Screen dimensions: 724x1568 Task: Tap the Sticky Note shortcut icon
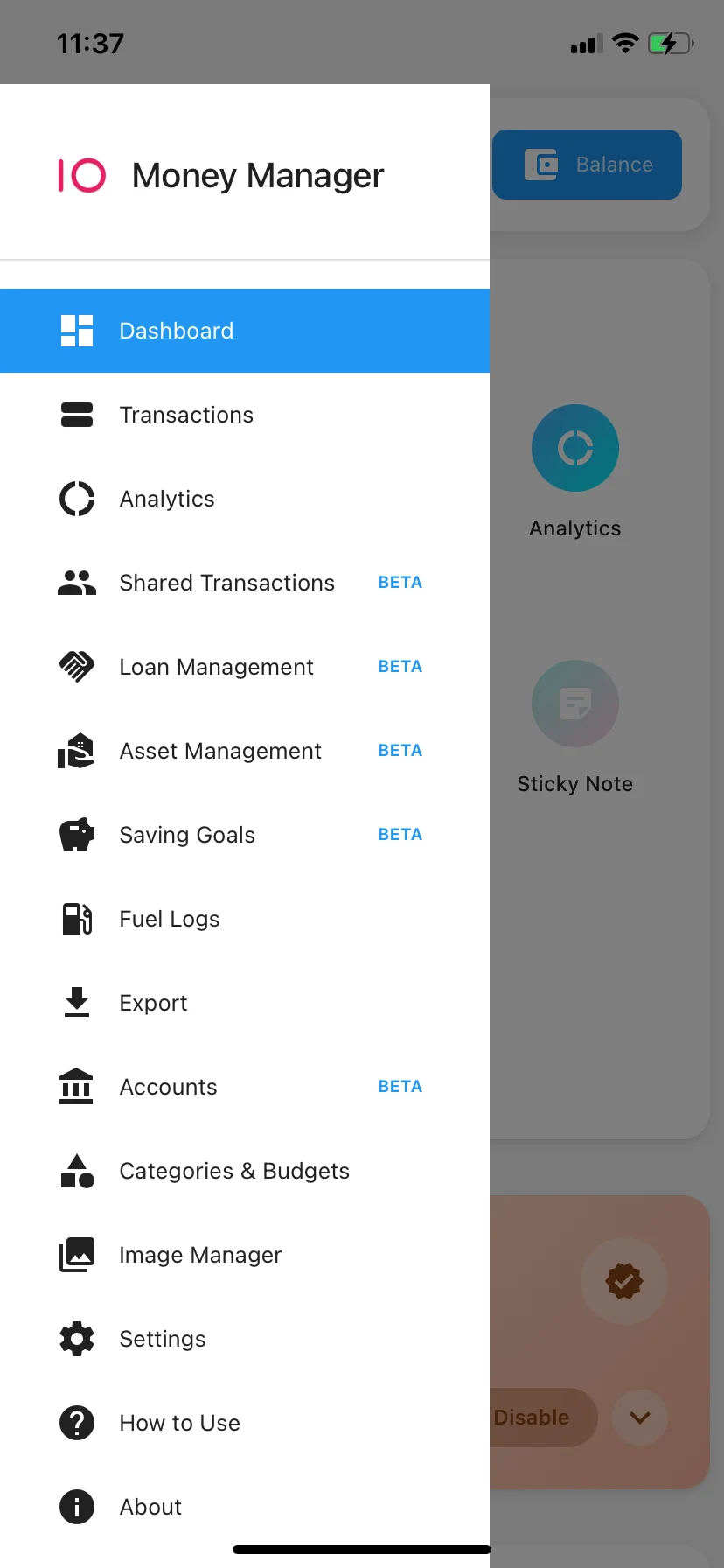574,703
